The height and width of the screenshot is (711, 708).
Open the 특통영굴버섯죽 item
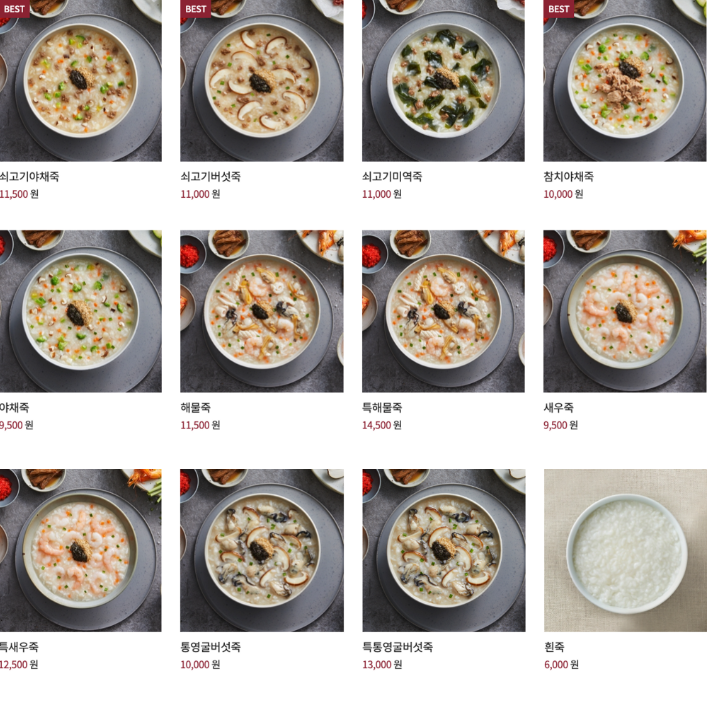(443, 550)
